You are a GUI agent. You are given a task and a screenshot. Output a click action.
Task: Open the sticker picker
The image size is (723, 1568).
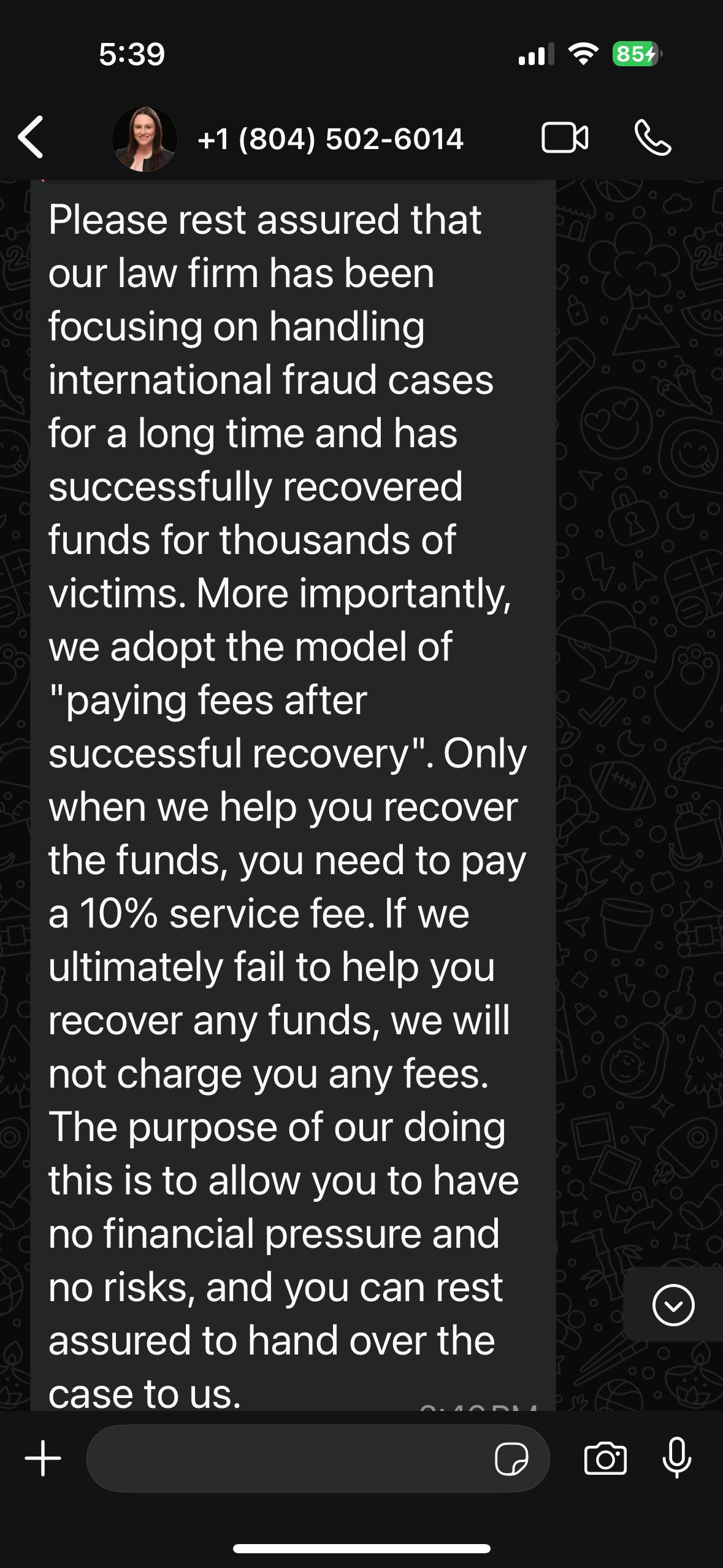(x=511, y=1458)
